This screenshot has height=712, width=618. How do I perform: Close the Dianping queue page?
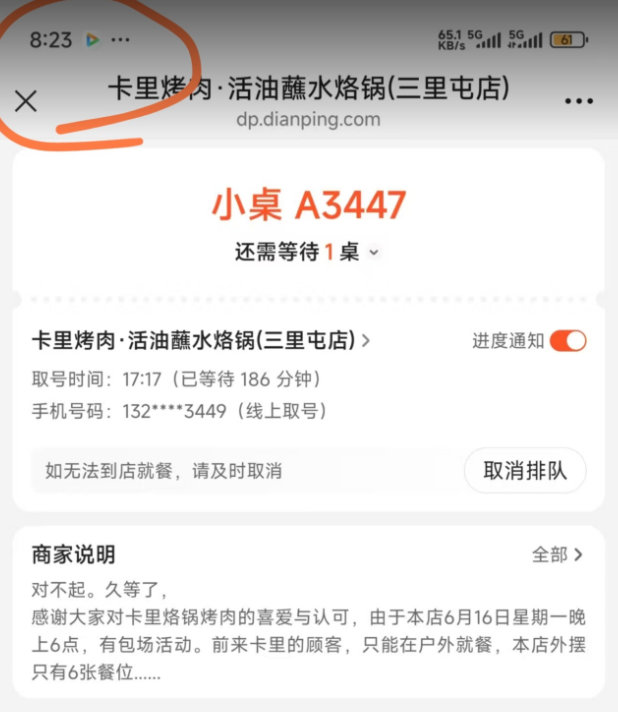26,100
